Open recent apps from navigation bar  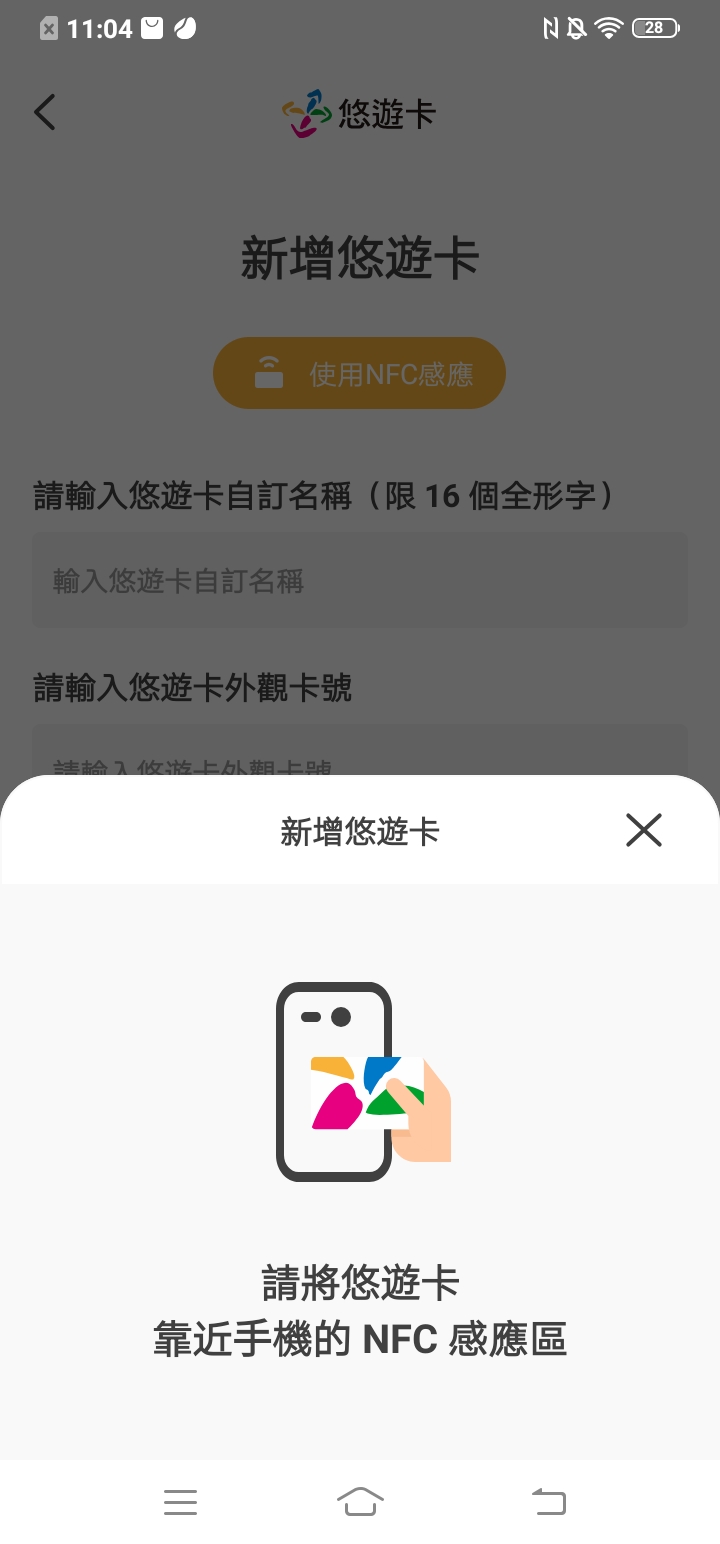[180, 1501]
